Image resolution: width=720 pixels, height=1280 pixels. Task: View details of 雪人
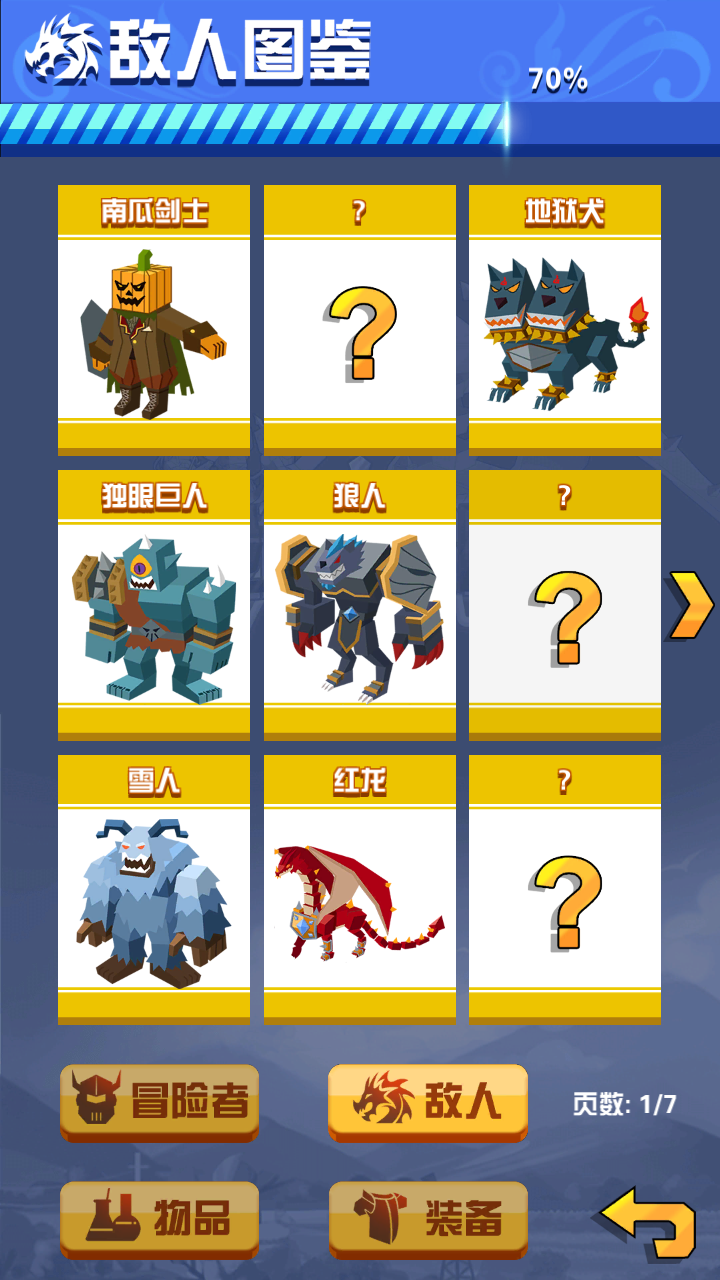coord(154,890)
